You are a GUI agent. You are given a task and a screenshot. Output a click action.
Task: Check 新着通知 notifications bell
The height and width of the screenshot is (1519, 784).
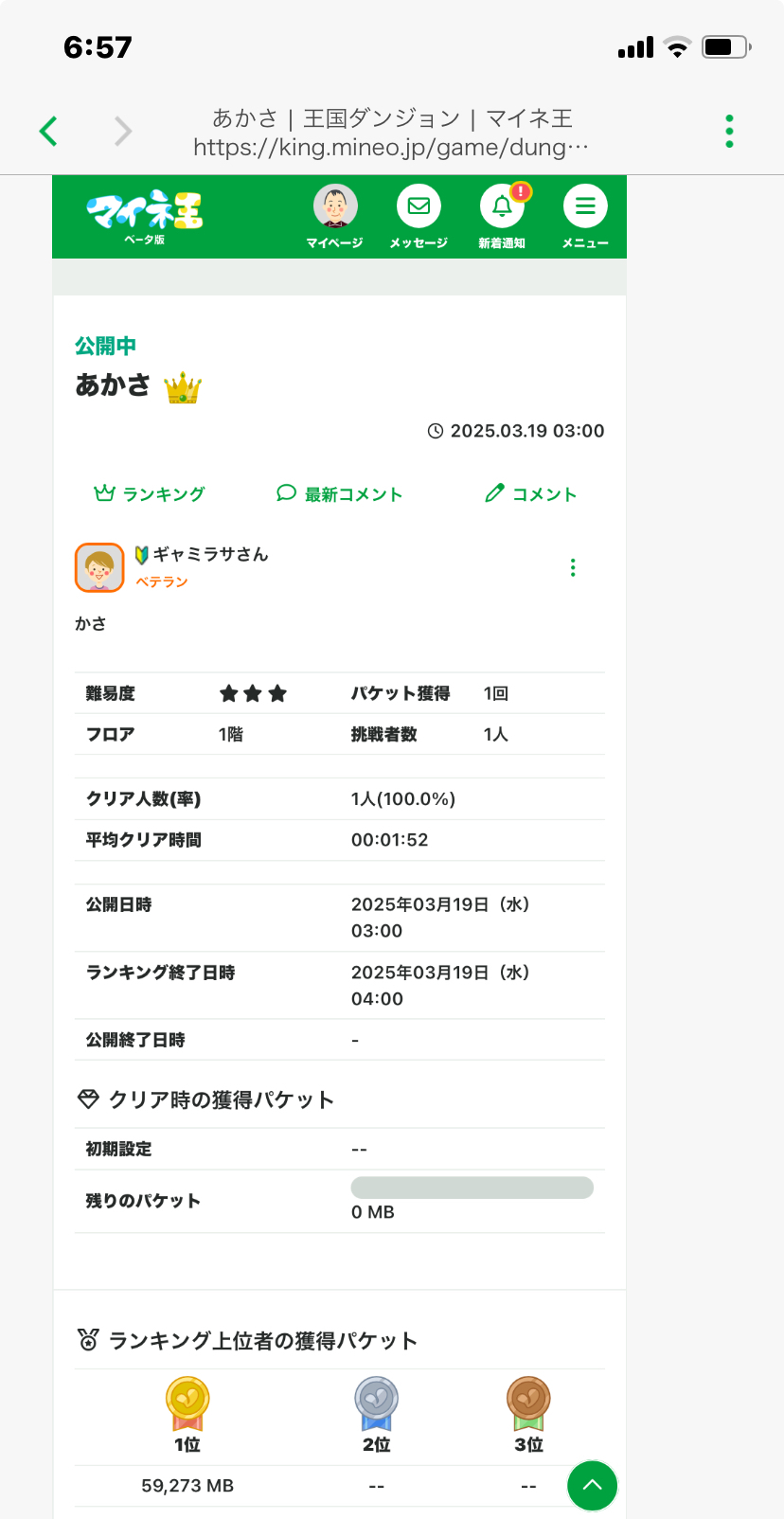502,217
